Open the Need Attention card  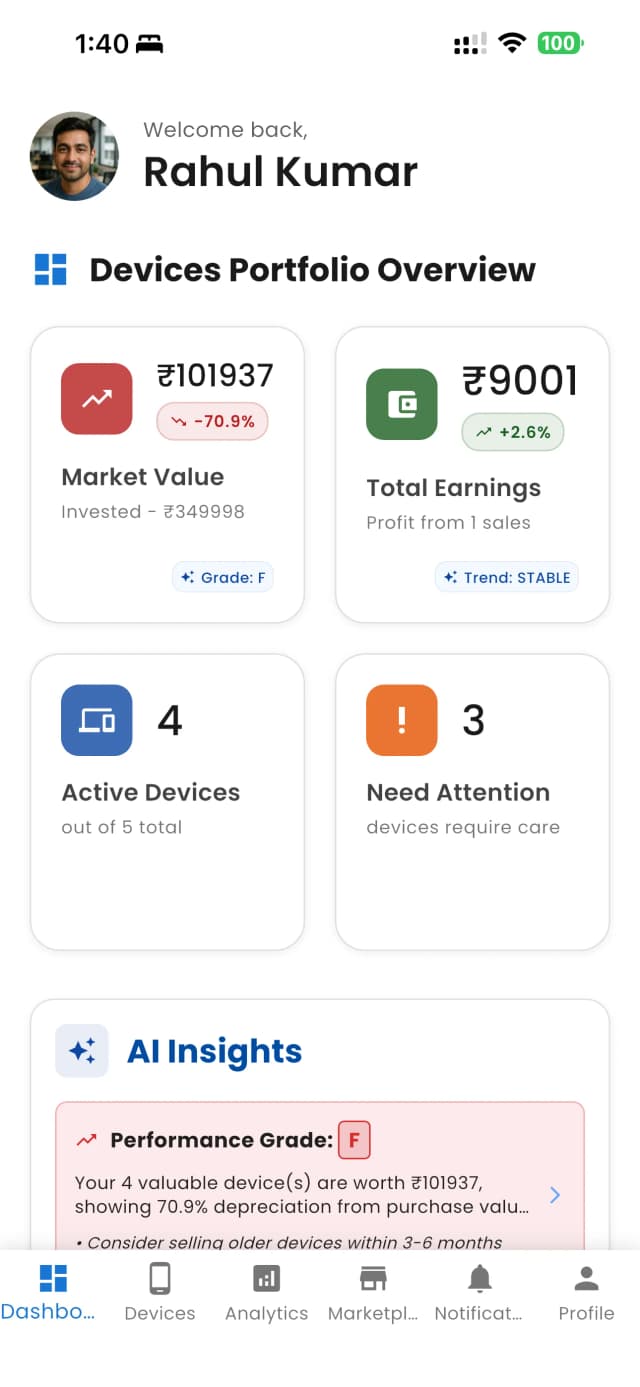[x=472, y=802]
